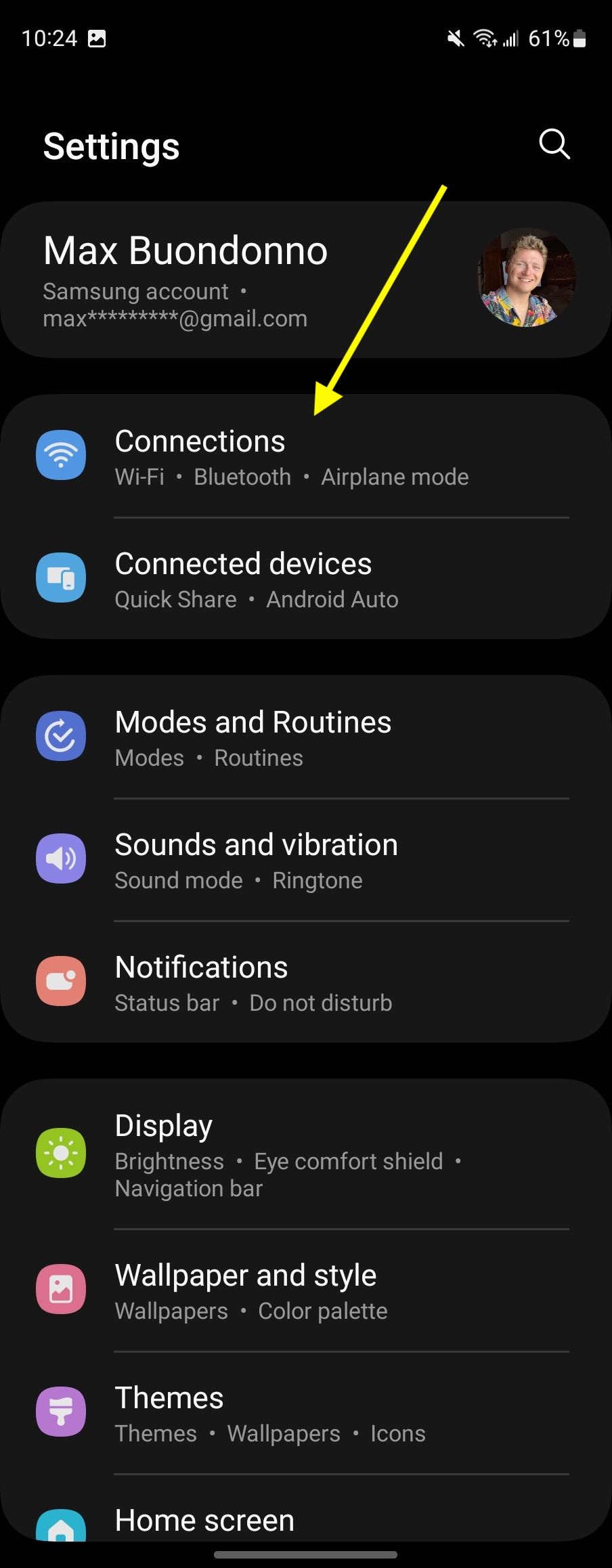Click the Color palette text under Wallpapers
This screenshot has width=612, height=1568.
pyautogui.click(x=322, y=1311)
